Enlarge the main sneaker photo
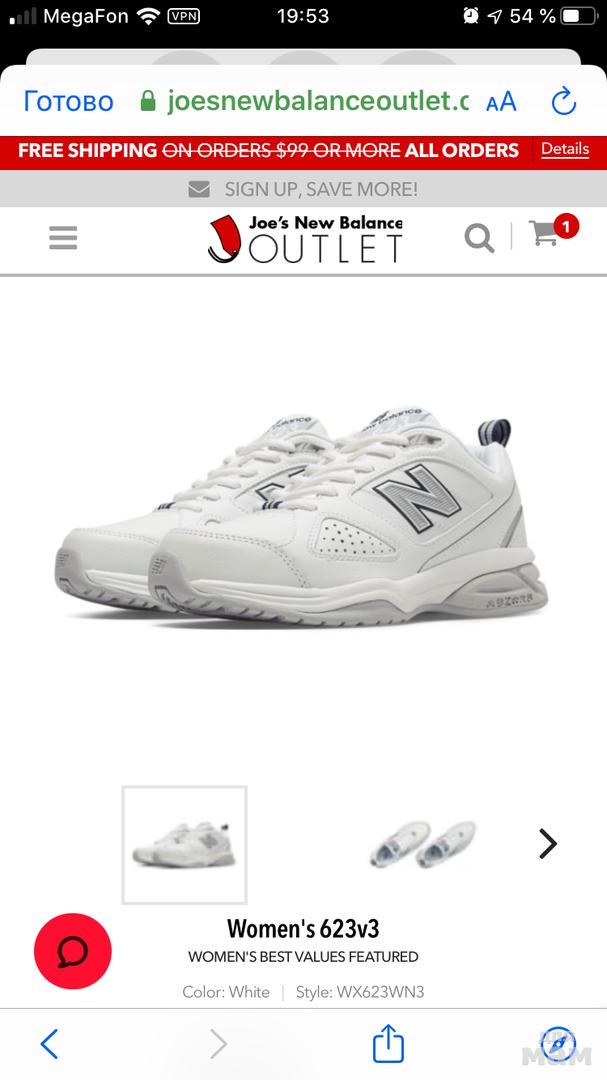The width and height of the screenshot is (607, 1080). coord(303,520)
